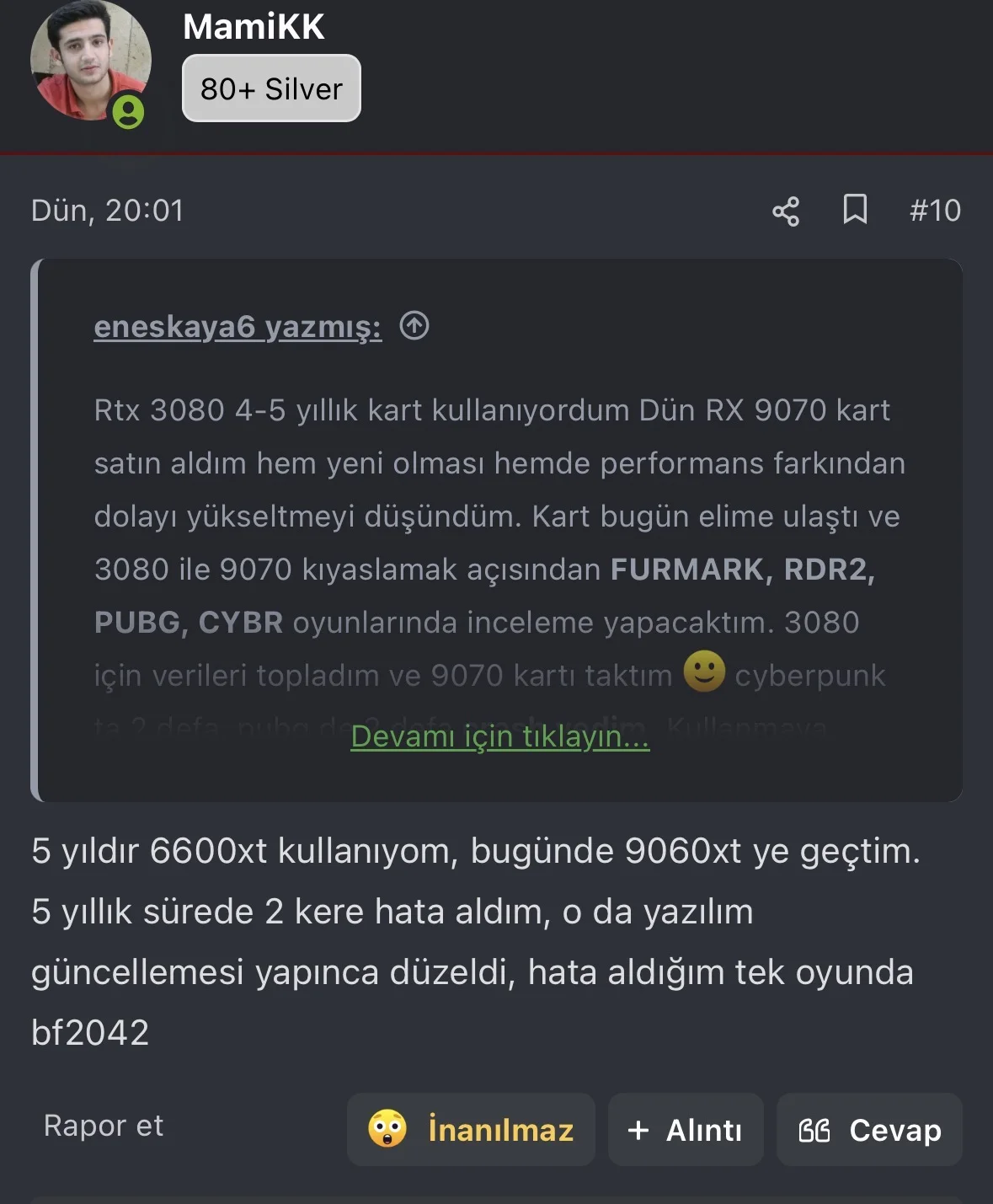This screenshot has width=993, height=1204.
Task: Reply using the Cevap button
Action: click(869, 1130)
